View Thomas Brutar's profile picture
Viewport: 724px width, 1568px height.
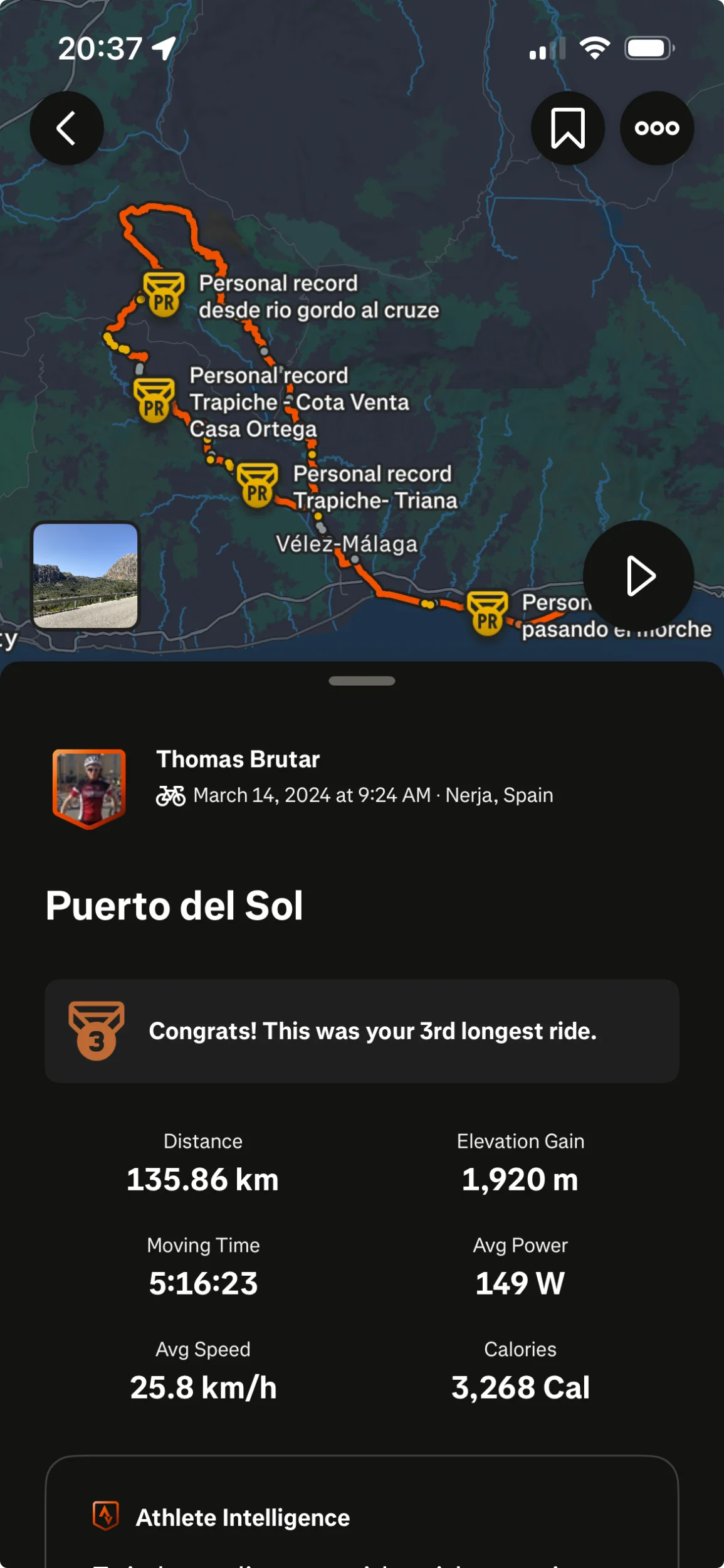click(89, 788)
